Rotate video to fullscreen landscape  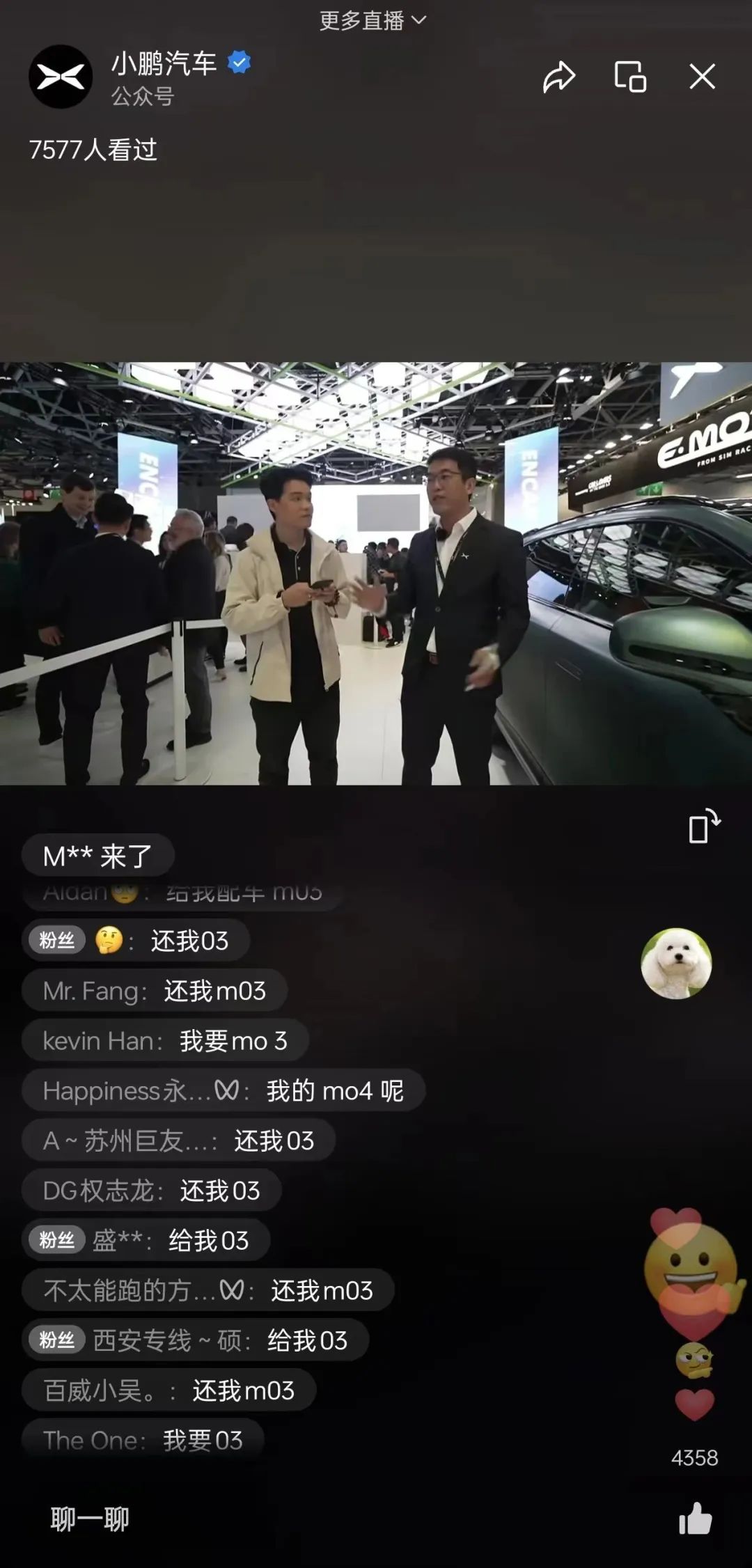[x=704, y=826]
